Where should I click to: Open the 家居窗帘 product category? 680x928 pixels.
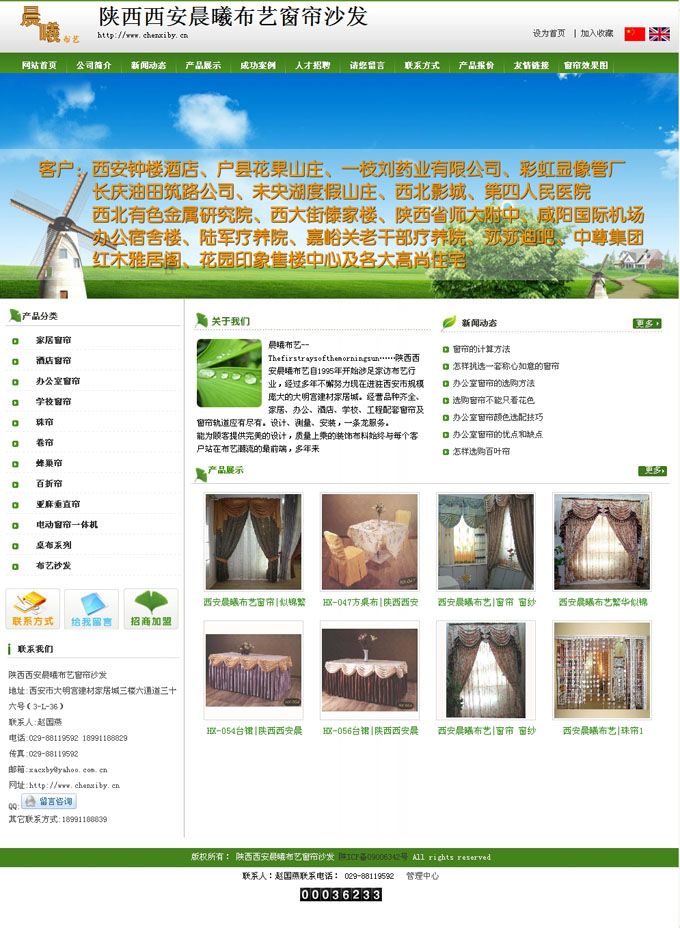pos(53,340)
